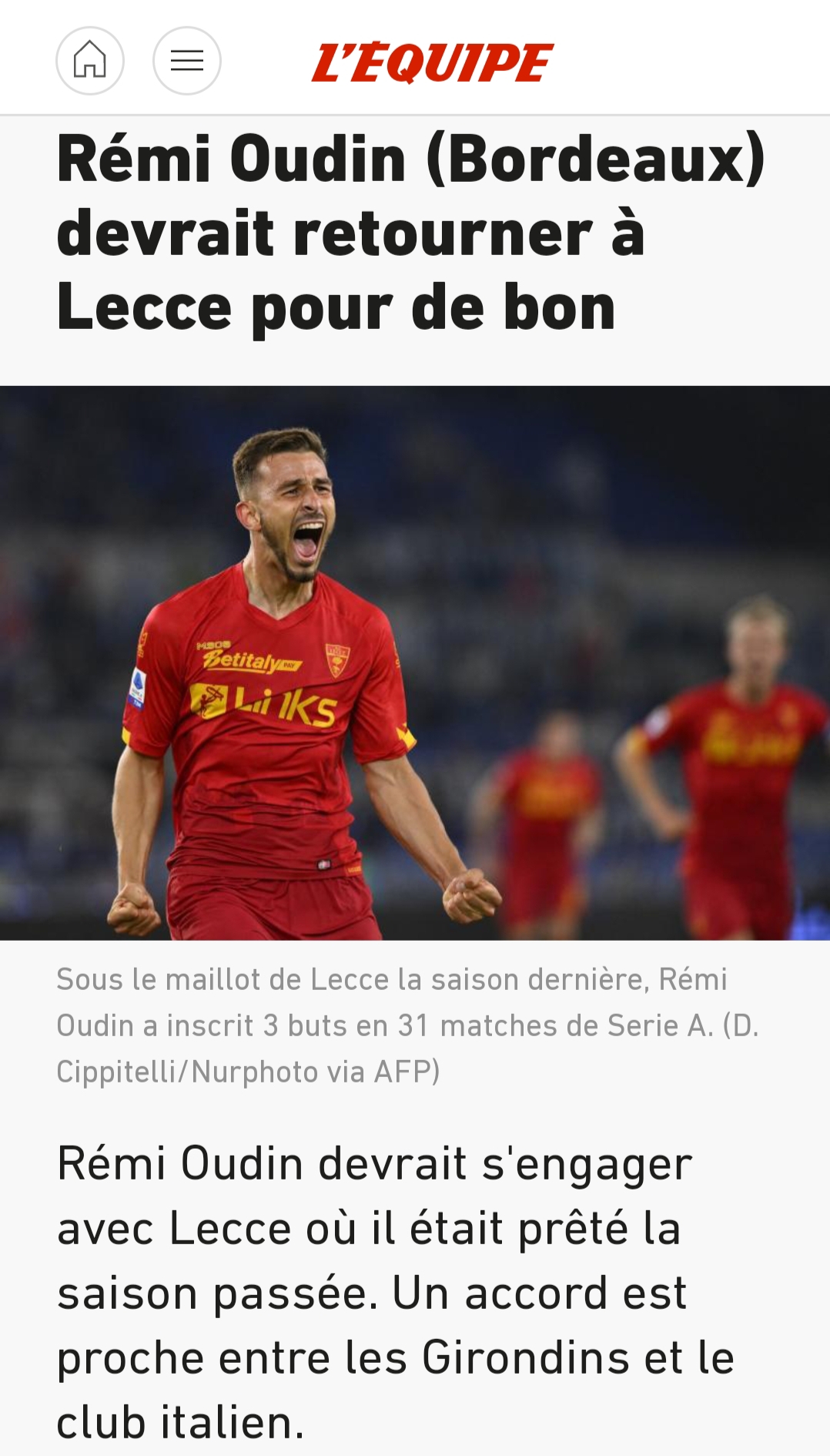The height and width of the screenshot is (1456, 830).
Task: Open the hamburger menu
Action: (x=187, y=61)
